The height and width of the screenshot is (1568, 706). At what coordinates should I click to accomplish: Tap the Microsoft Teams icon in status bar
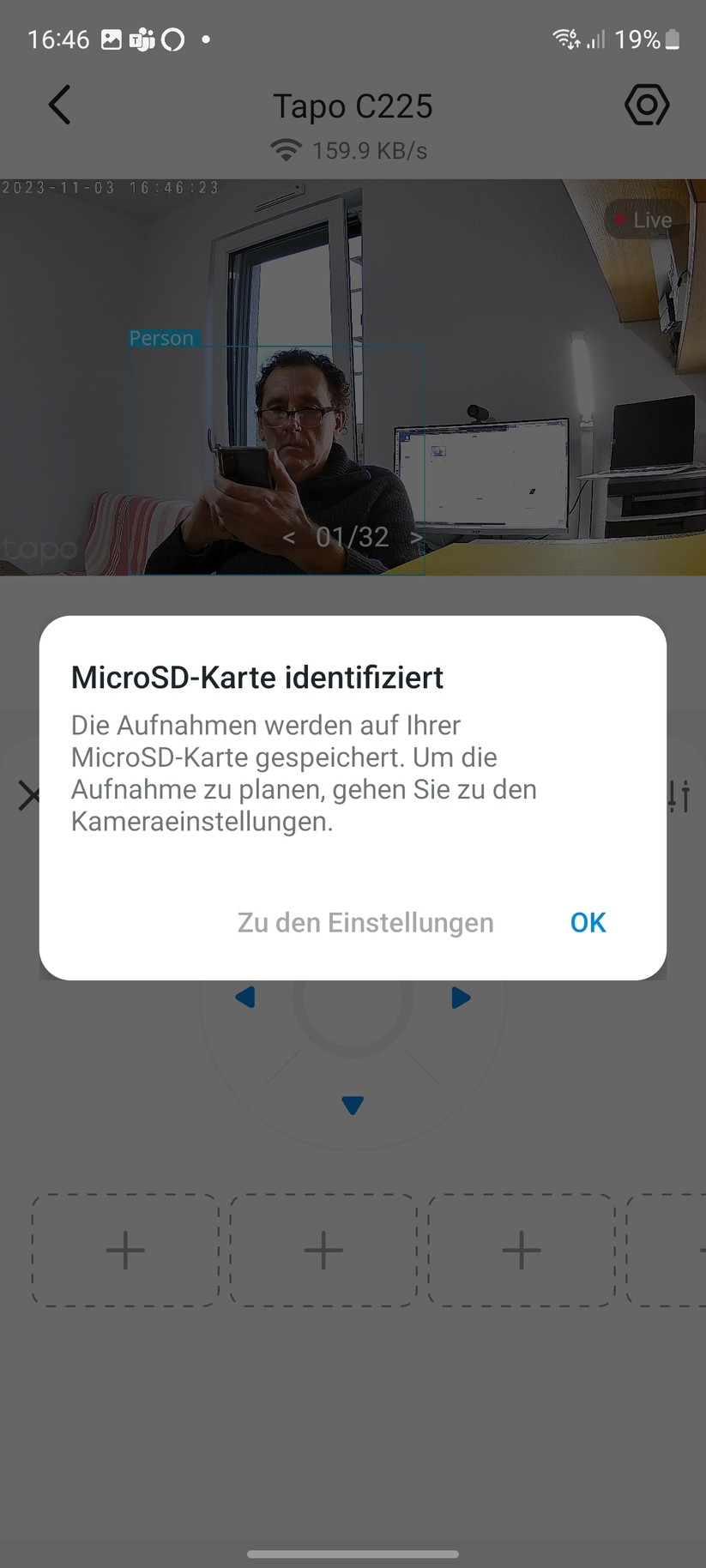(142, 39)
